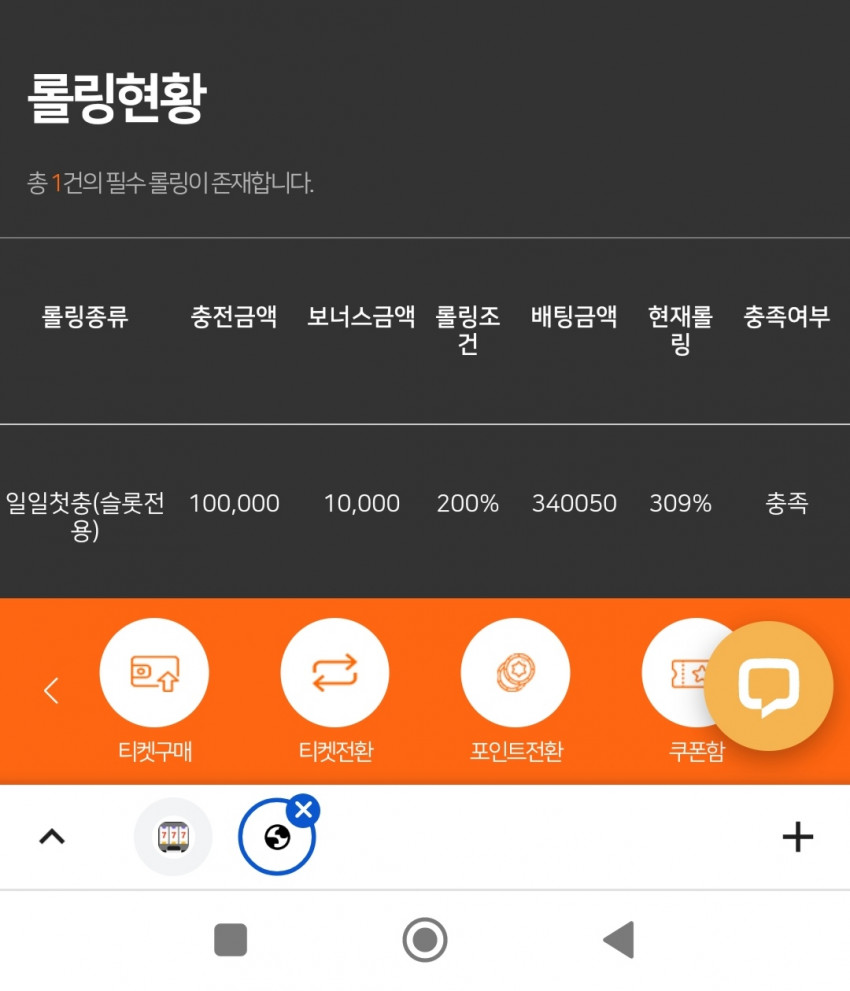Screen dimensions: 850x991
Task: Open 티켓구매 ticket purchase
Action: pos(154,673)
